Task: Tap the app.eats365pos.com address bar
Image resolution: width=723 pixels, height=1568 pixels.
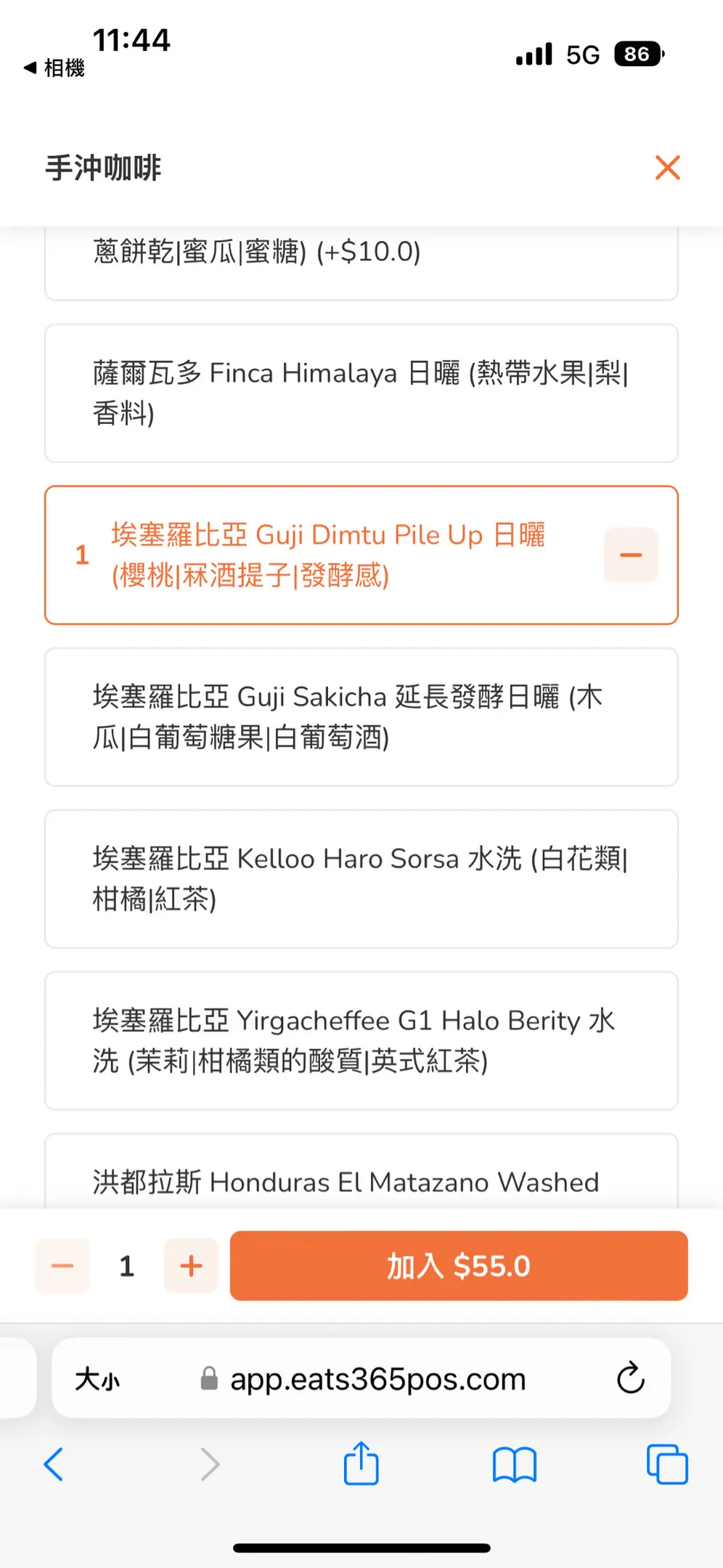Action: coord(377,1379)
